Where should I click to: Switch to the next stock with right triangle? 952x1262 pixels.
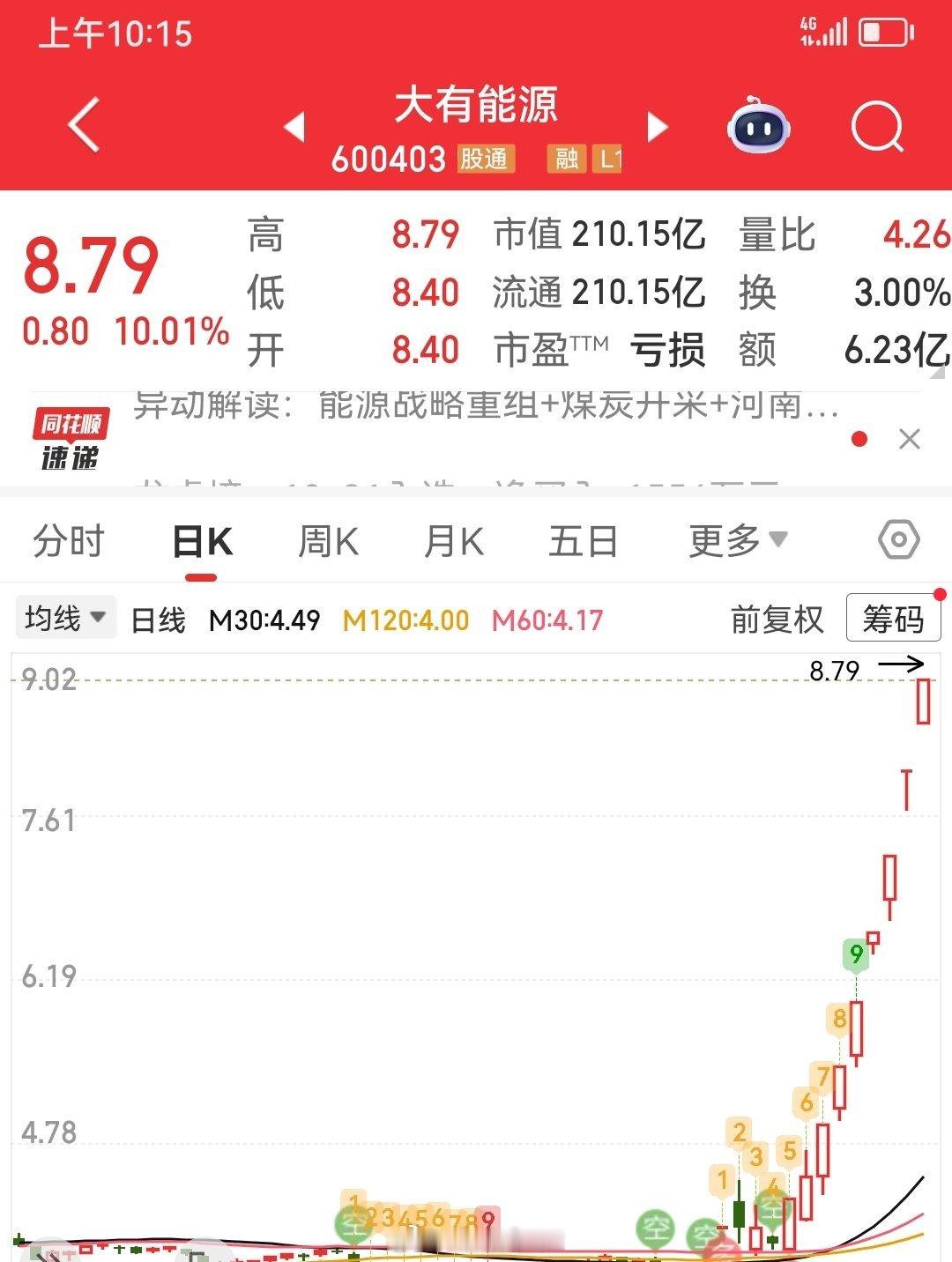click(658, 127)
